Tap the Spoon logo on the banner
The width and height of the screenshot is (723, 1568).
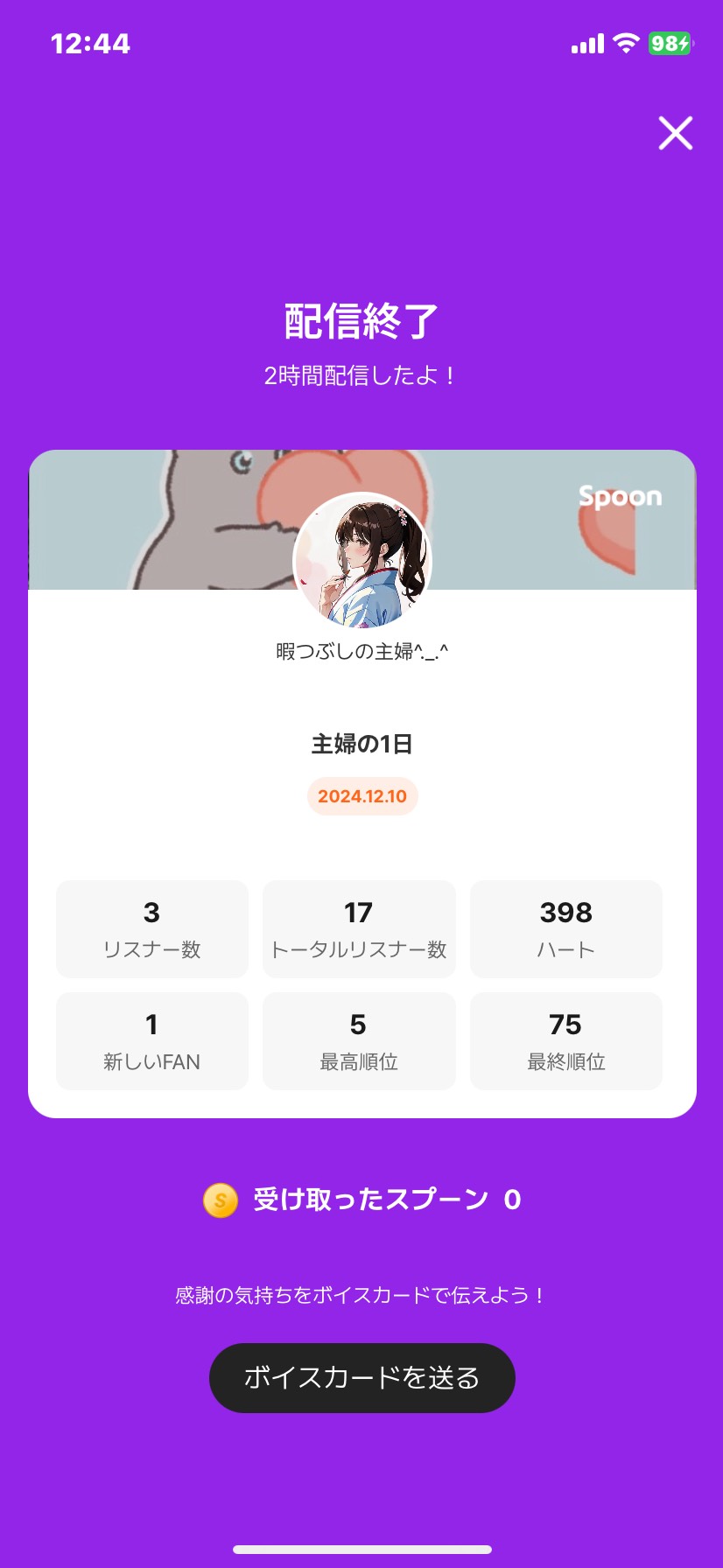(621, 497)
